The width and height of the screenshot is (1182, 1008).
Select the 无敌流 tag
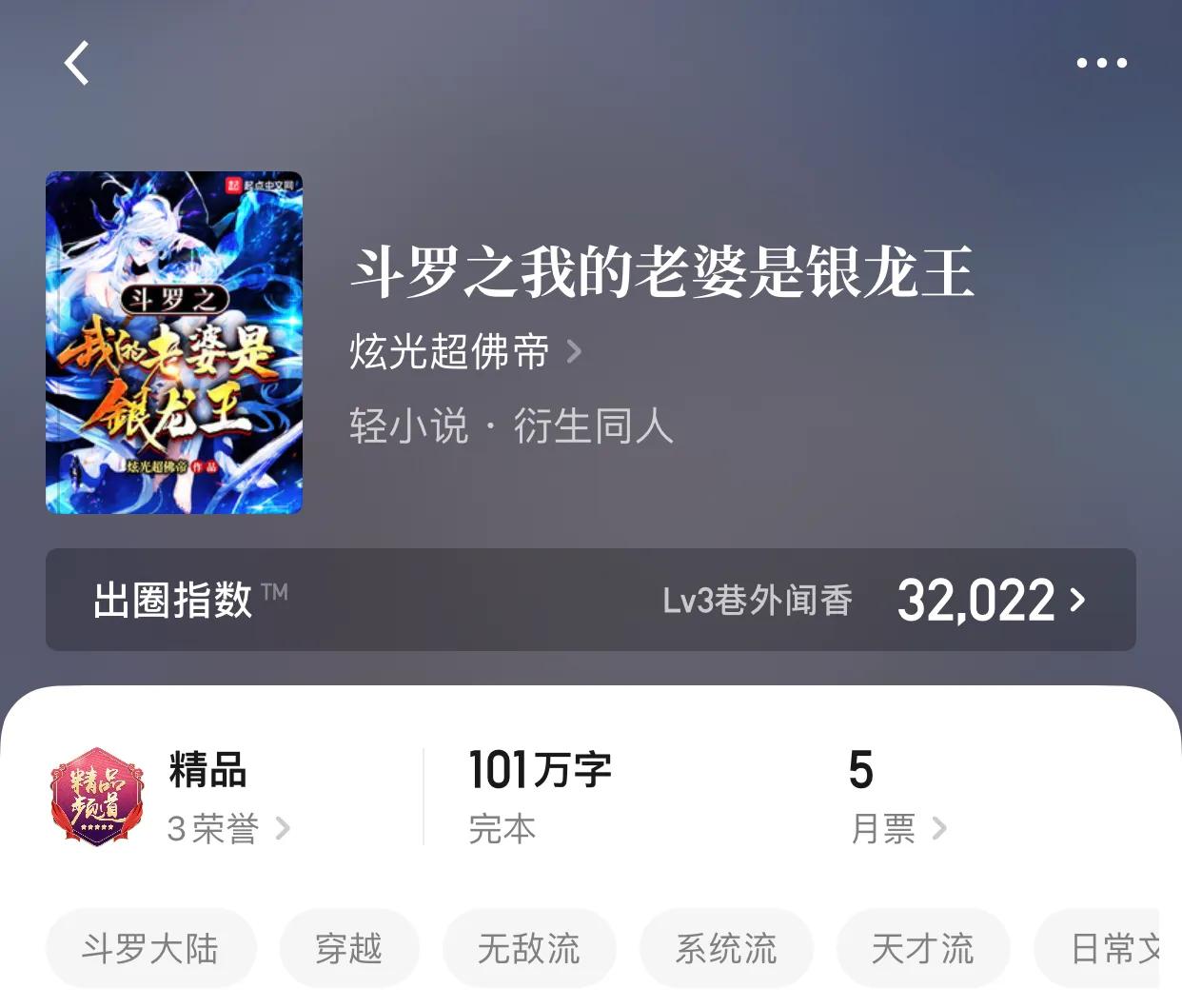(529, 949)
